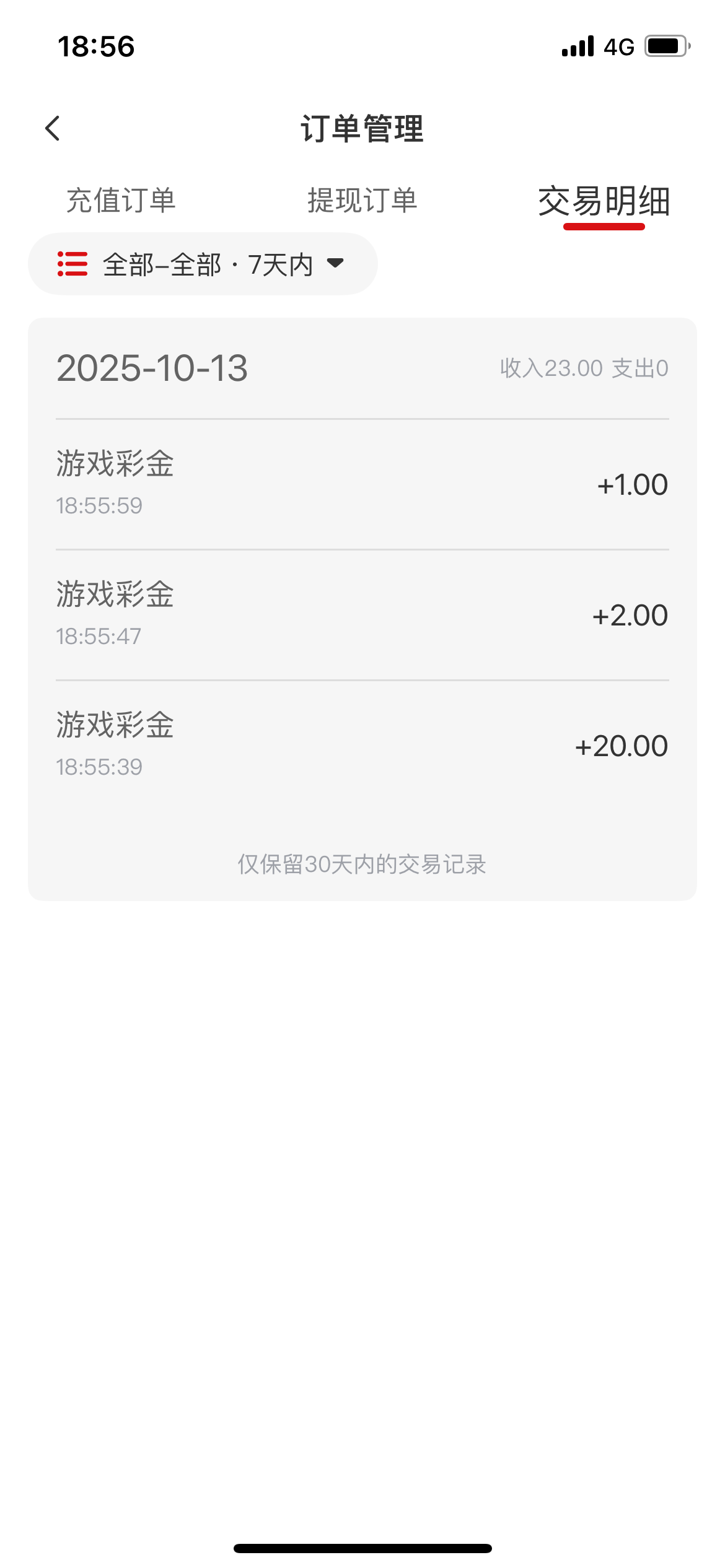Image resolution: width=725 pixels, height=1568 pixels.
Task: Expand the 全部-全部 · 7天内 filter dropdown
Action: tap(203, 264)
